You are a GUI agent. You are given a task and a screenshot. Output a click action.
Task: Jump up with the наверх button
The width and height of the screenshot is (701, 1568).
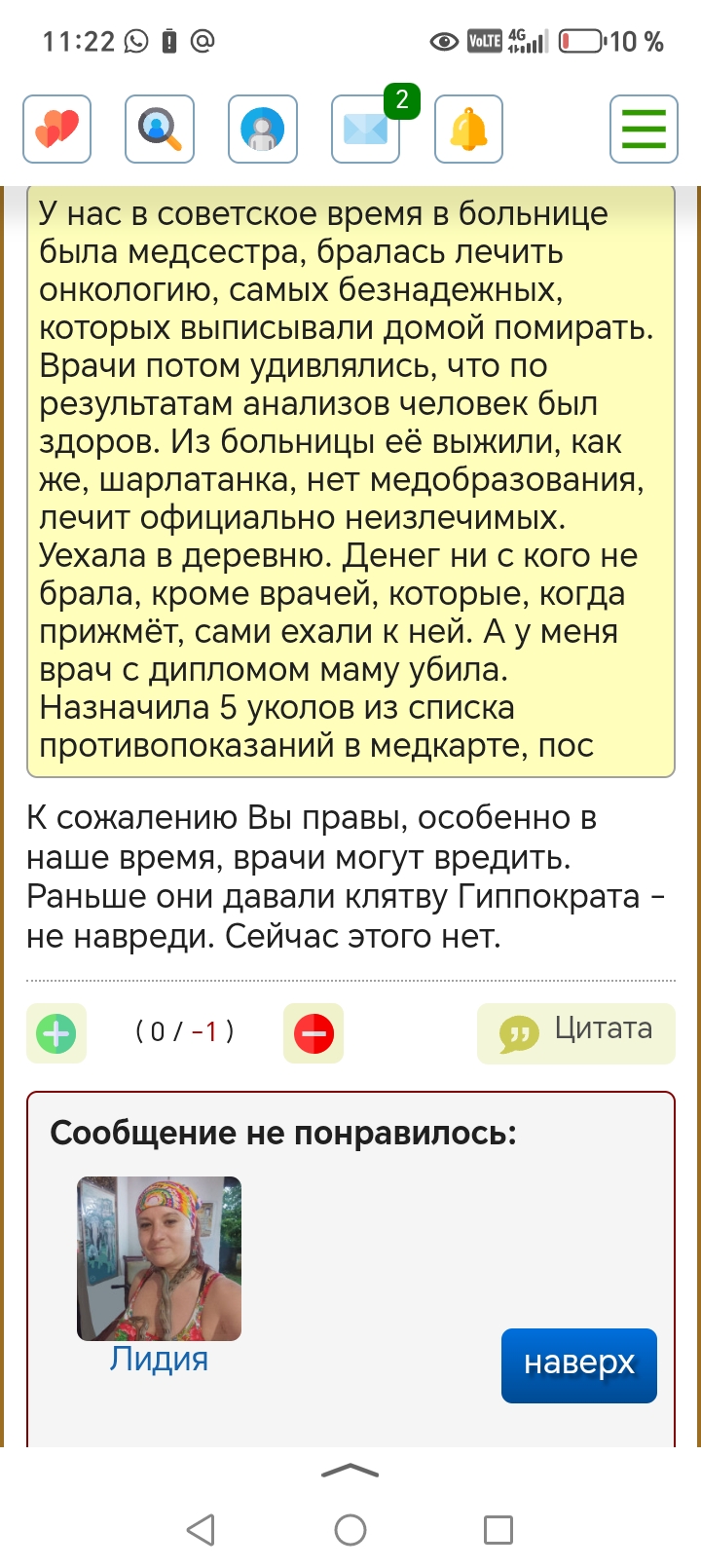tap(579, 1364)
